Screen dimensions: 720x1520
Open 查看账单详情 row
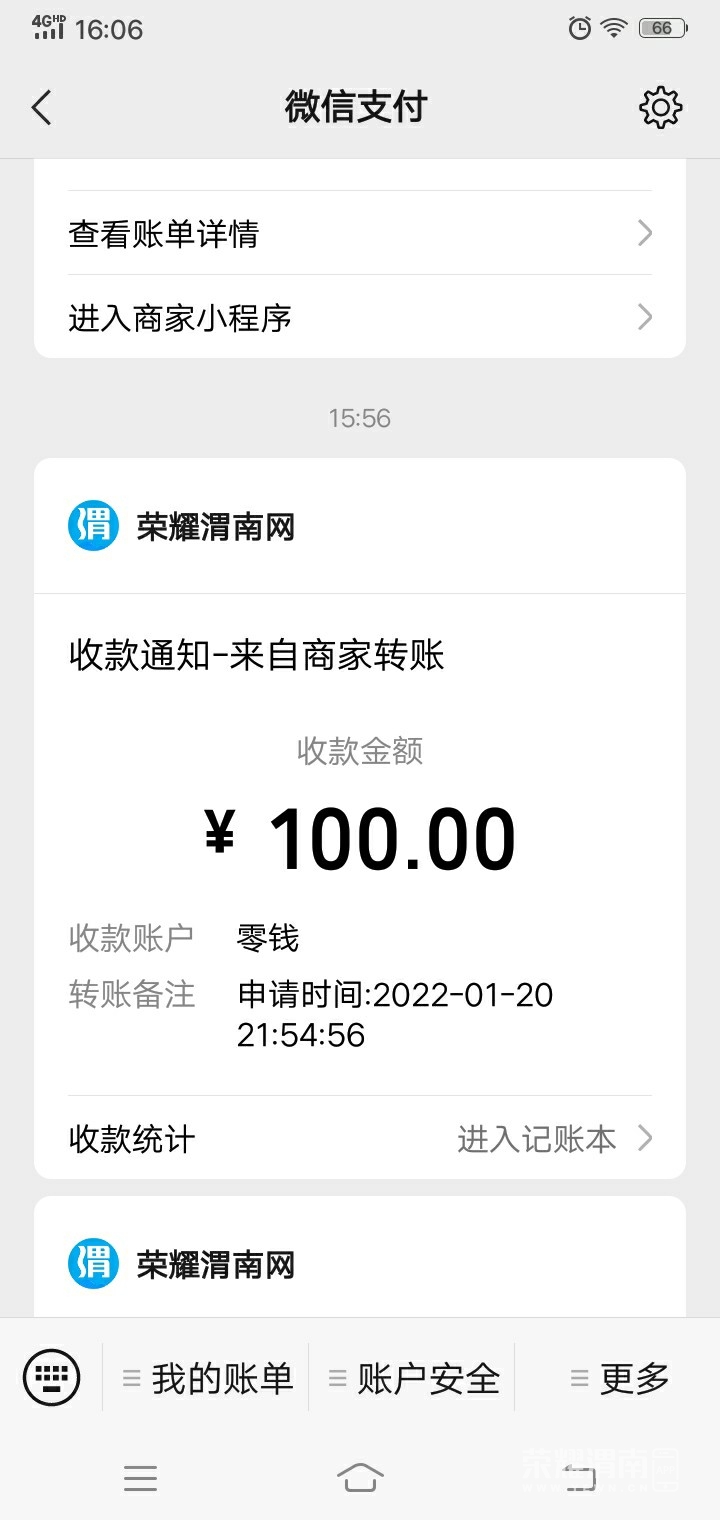(360, 234)
